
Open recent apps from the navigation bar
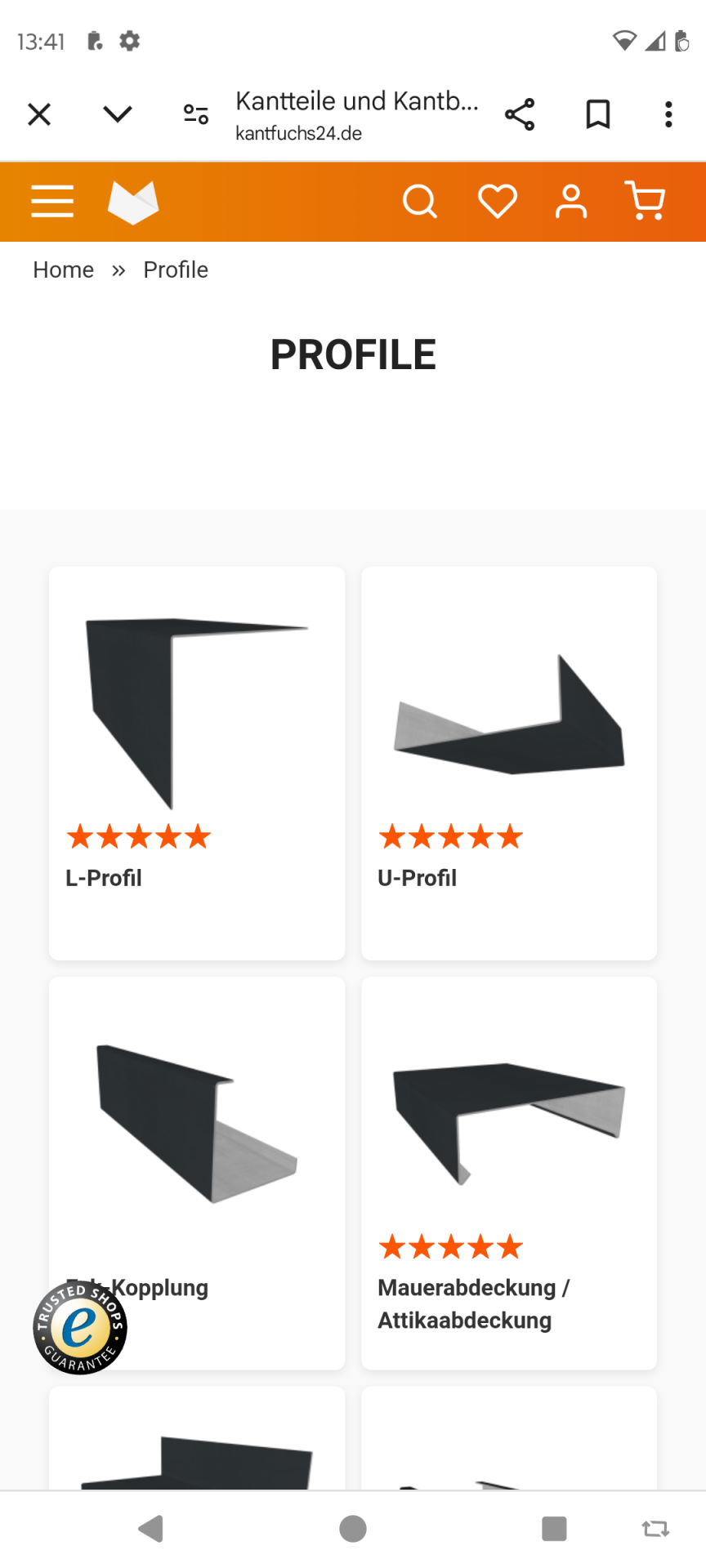pyautogui.click(x=554, y=1529)
